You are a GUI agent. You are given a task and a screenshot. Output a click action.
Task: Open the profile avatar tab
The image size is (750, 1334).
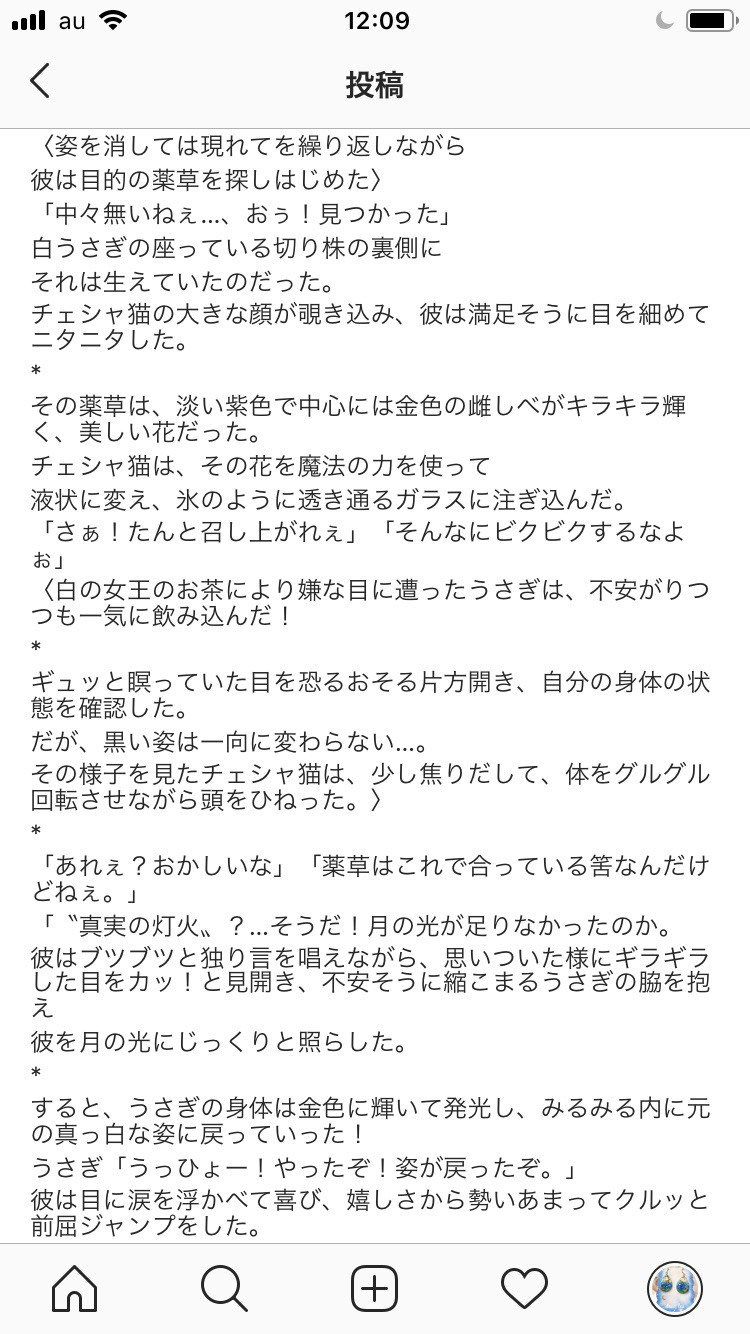click(674, 1288)
